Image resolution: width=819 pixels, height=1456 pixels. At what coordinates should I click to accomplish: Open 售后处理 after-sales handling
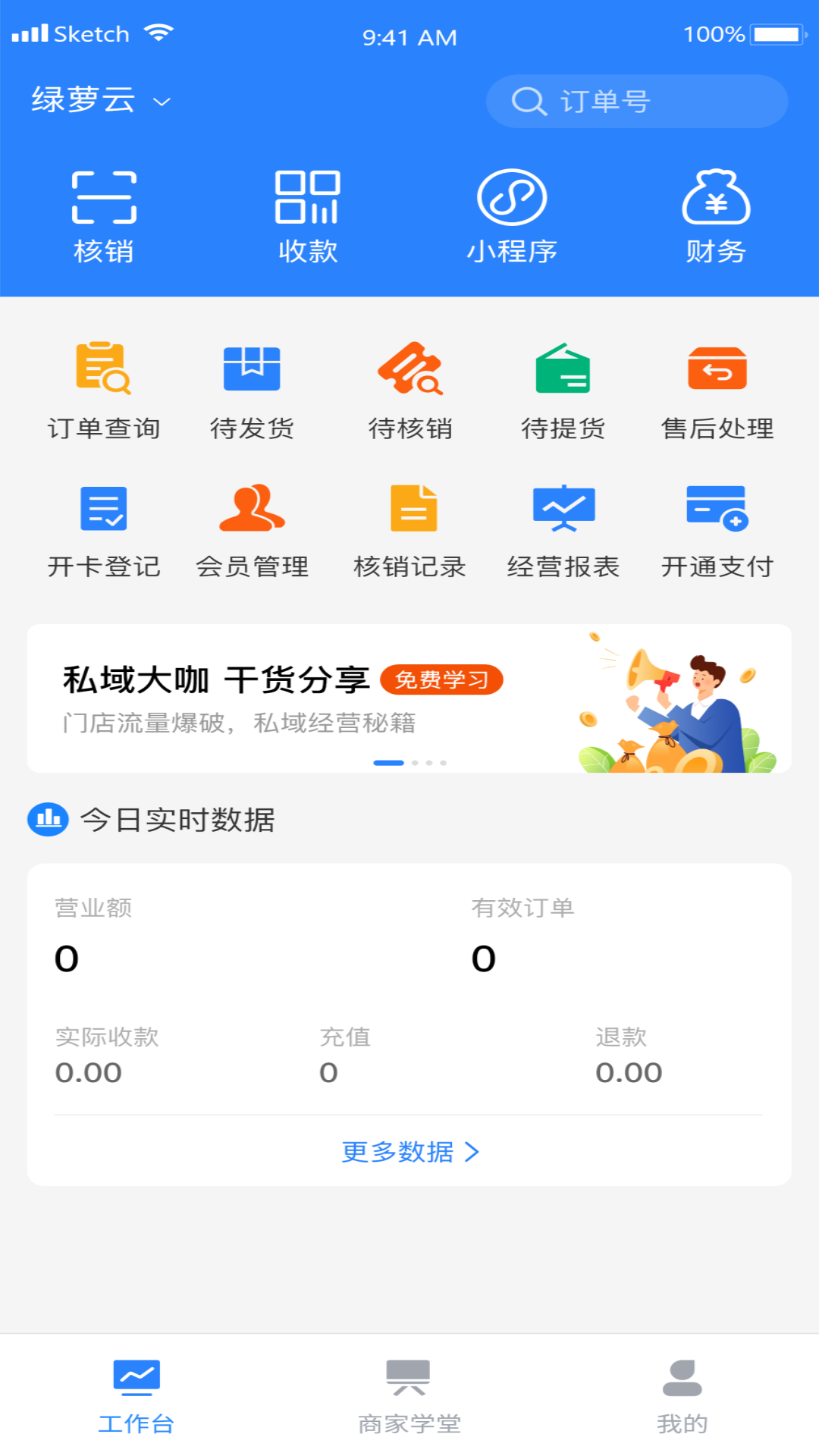(x=717, y=392)
